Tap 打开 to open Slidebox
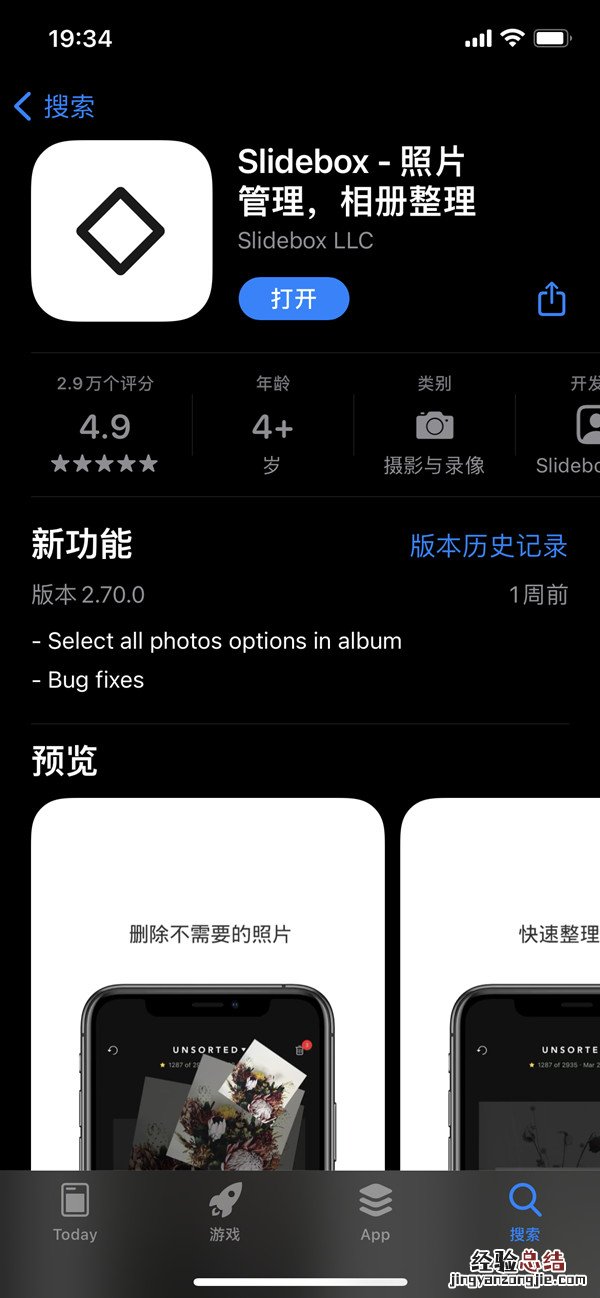The height and width of the screenshot is (1298, 600). (x=293, y=299)
